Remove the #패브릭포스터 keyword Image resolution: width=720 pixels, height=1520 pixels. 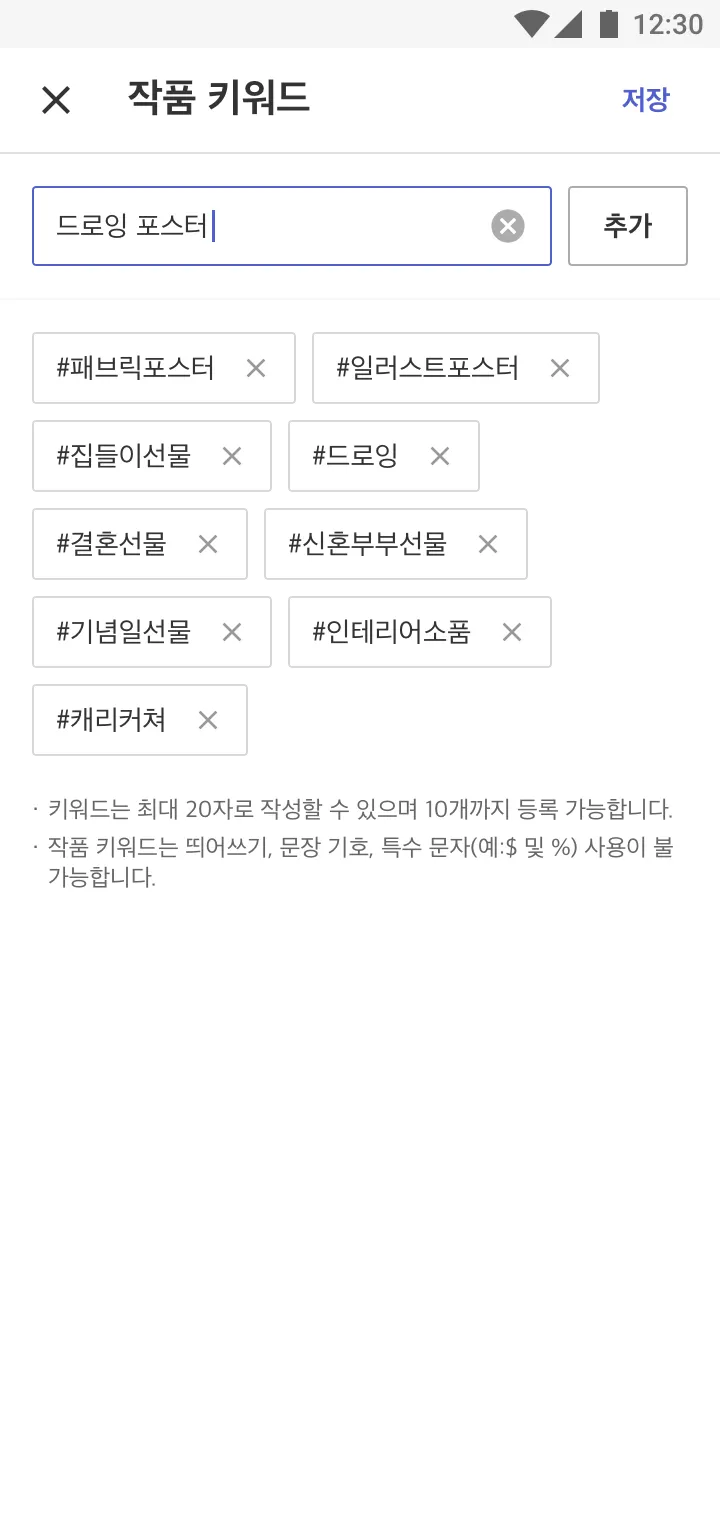tap(256, 368)
